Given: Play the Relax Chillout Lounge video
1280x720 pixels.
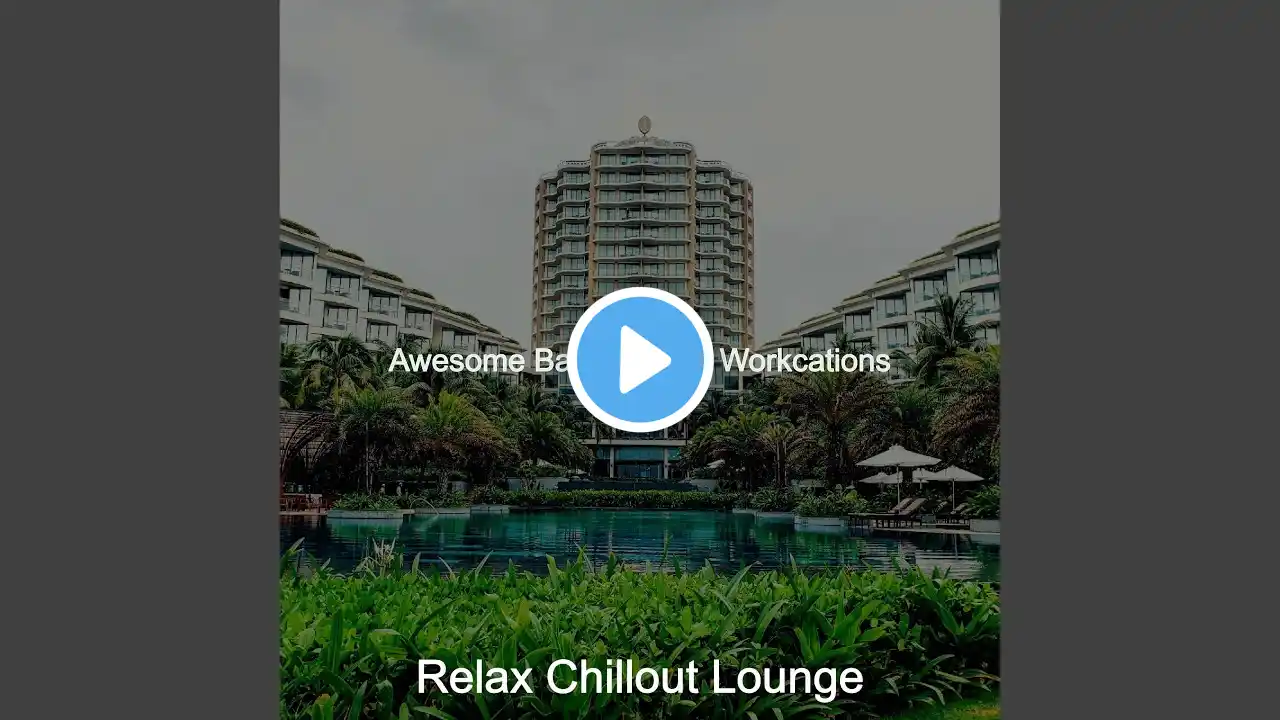Looking at the screenshot, I should (x=640, y=360).
